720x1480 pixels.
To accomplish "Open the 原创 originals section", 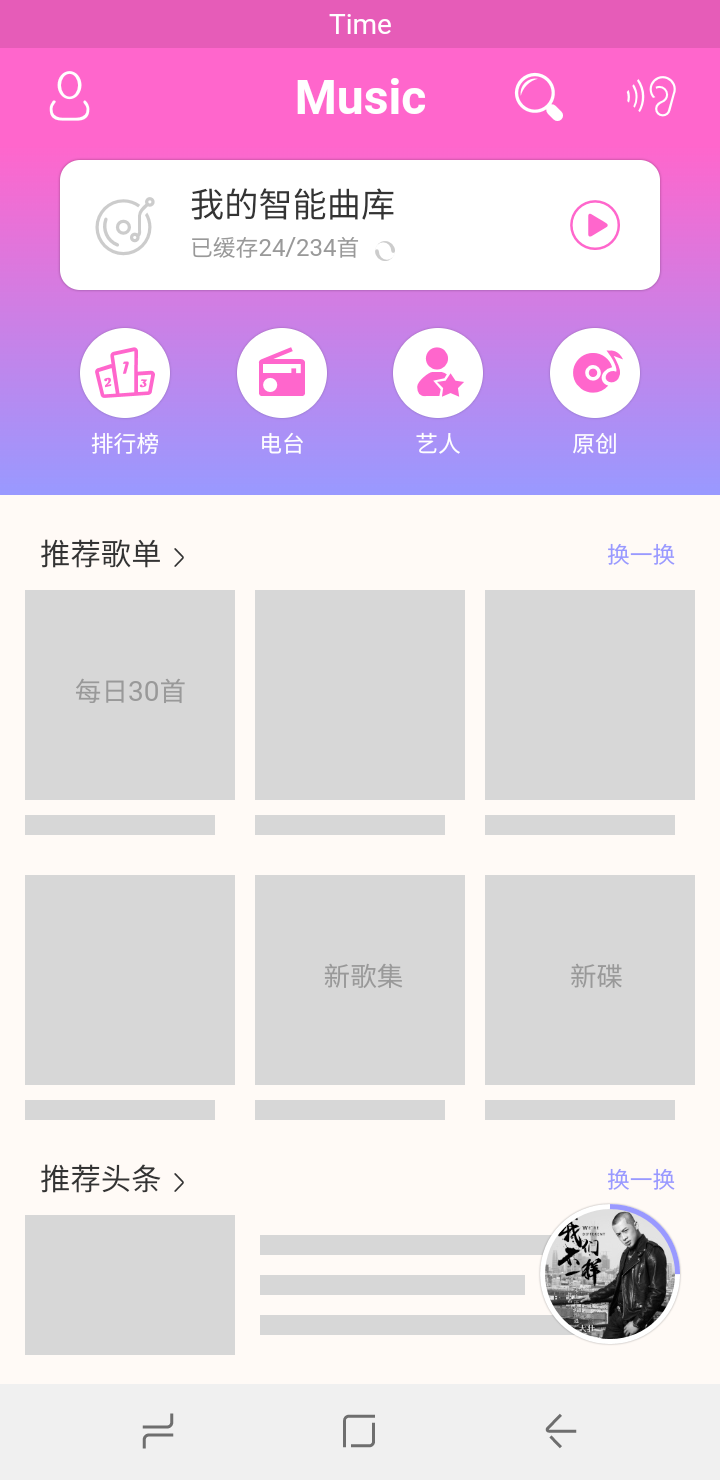I will (595, 373).
